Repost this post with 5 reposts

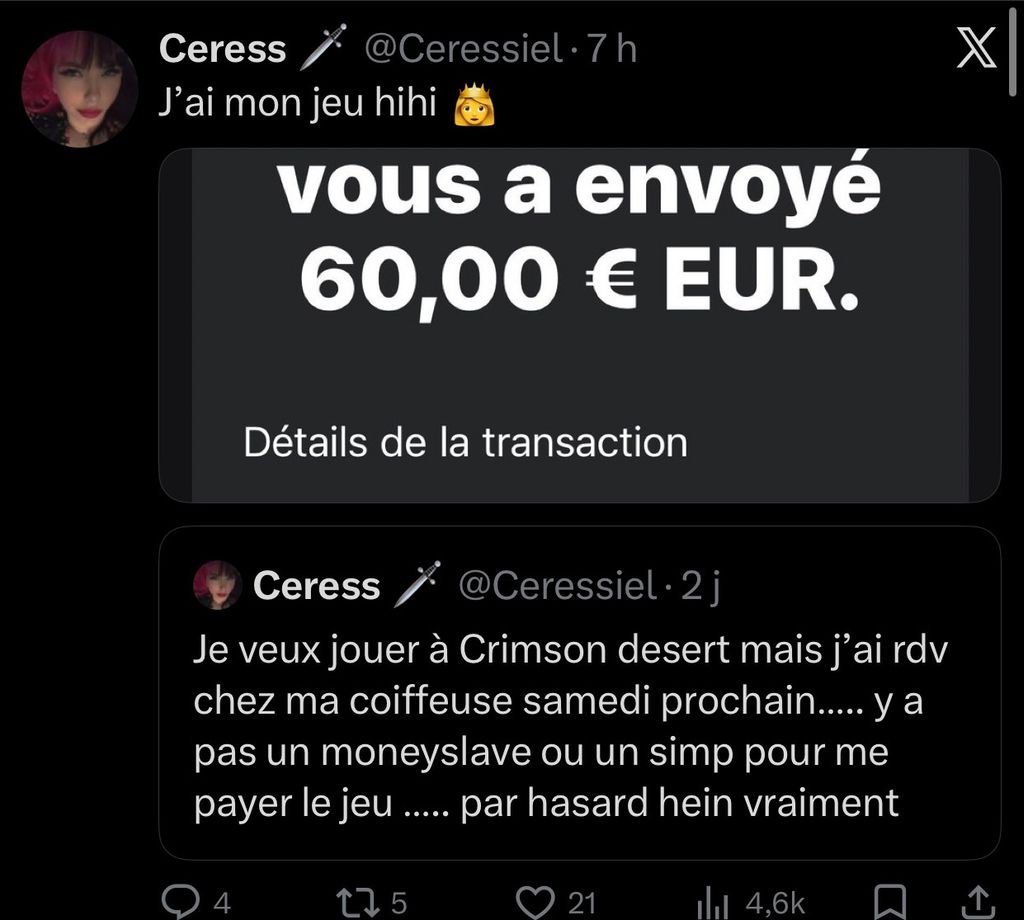(353, 901)
